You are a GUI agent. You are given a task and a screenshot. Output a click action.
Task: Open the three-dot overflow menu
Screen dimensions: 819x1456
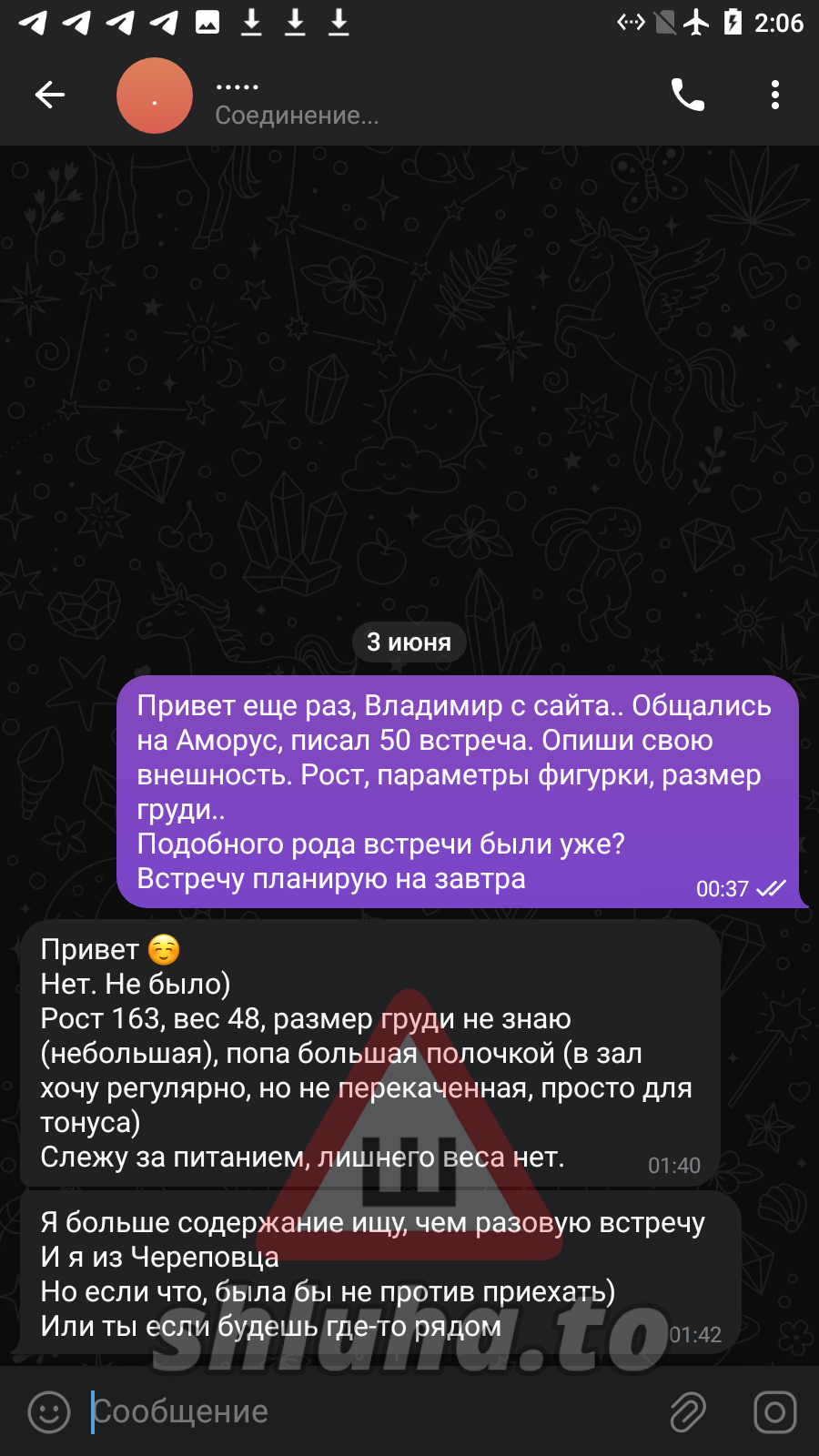click(774, 95)
